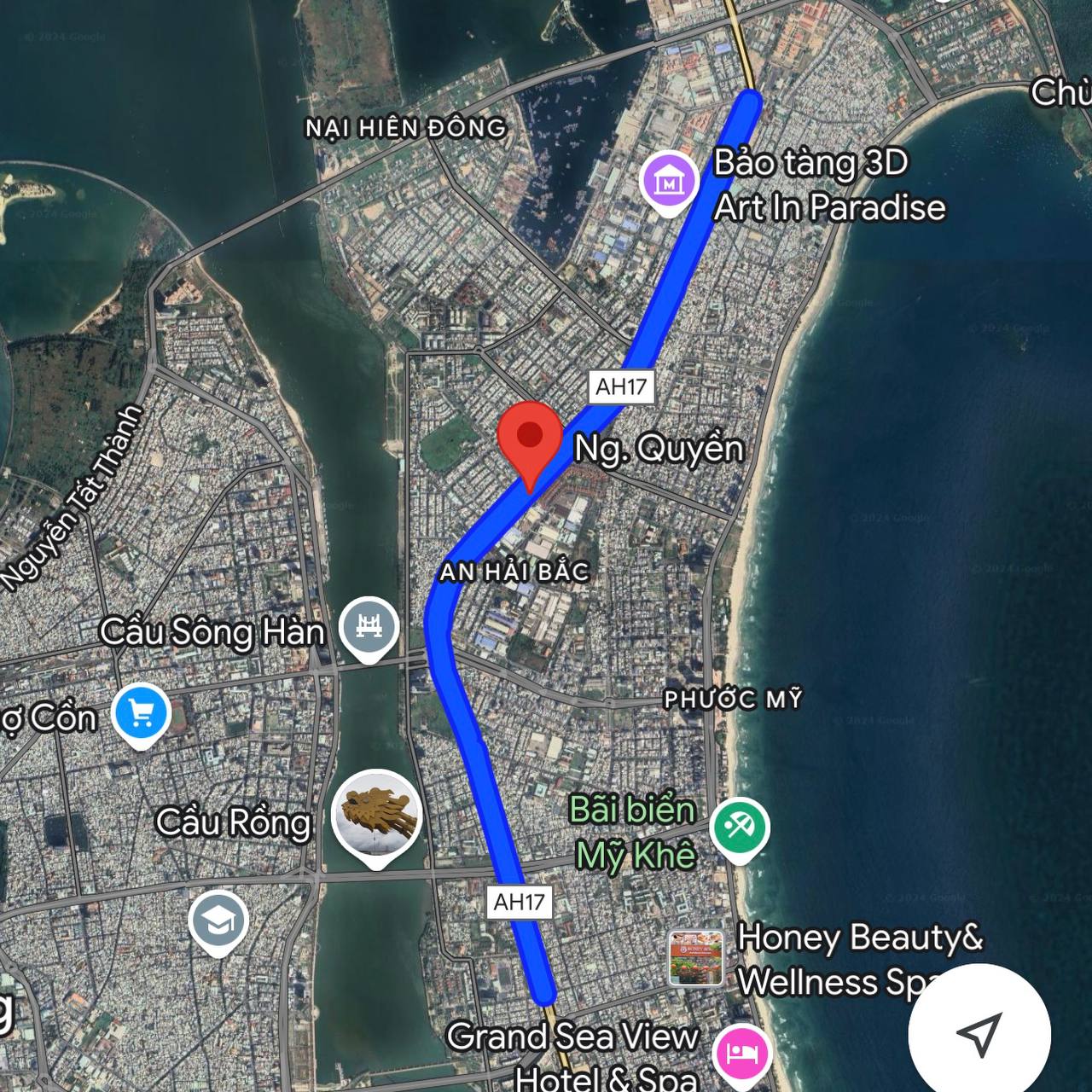Select the Cầu Sông Hàn bridge marker
Screen dimensions: 1092x1092
click(369, 627)
